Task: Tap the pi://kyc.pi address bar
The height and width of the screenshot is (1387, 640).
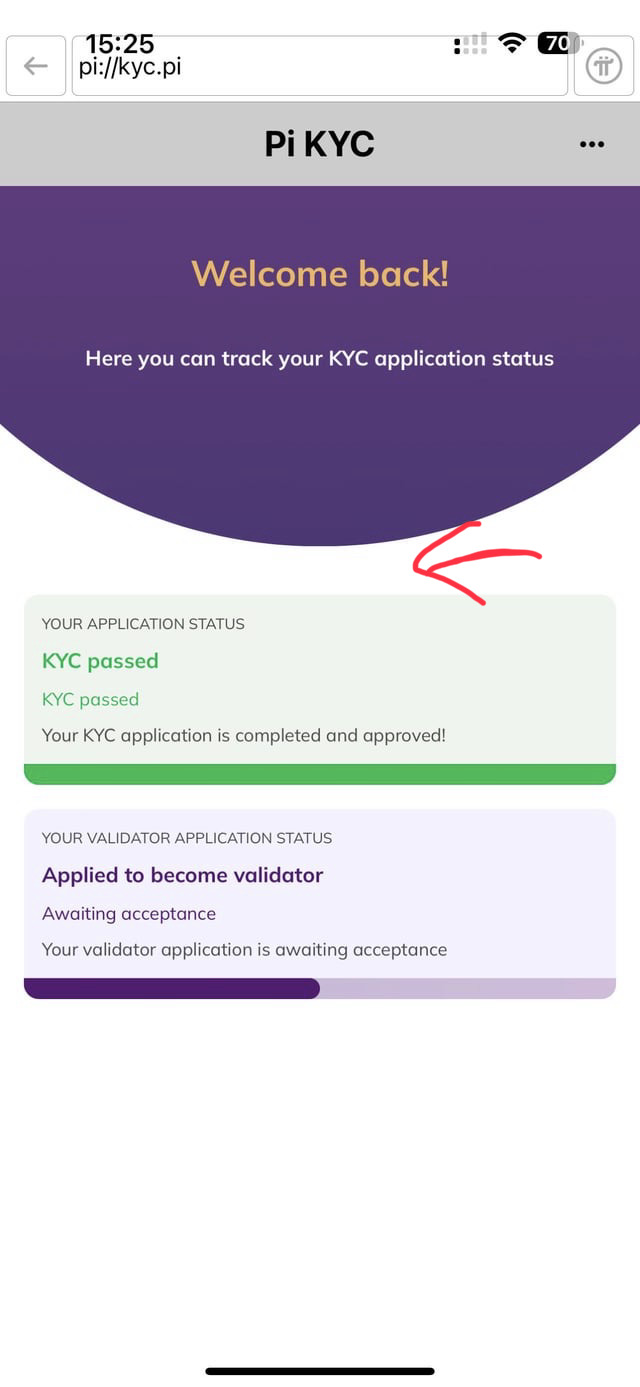Action: (320, 67)
